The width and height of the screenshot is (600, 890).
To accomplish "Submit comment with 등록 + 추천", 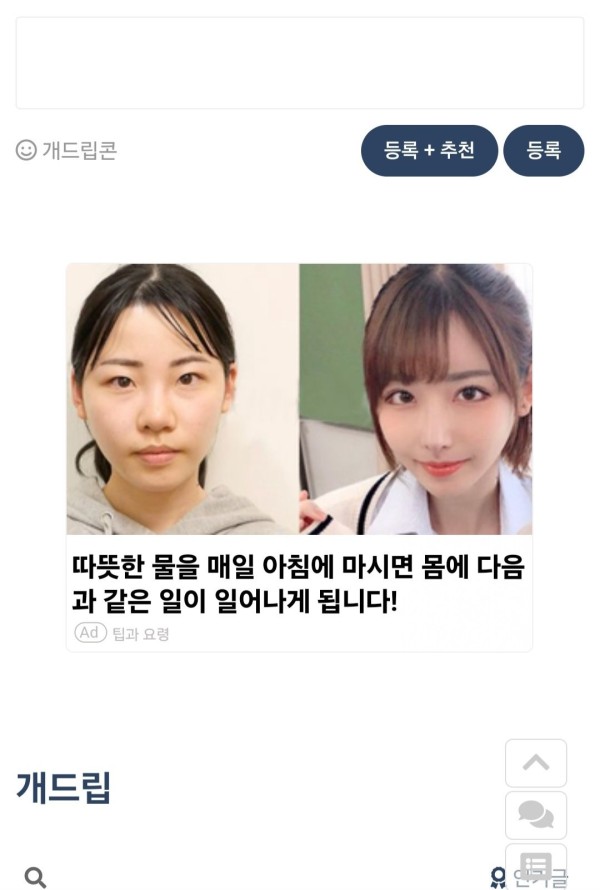I will coord(429,151).
